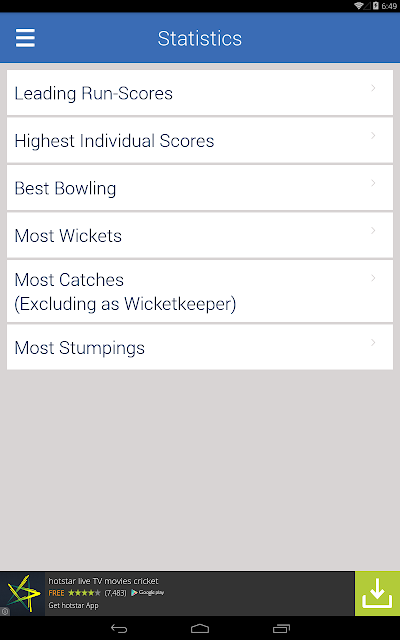Open the Best Bowling list
Screen dimensions: 400x640
pyautogui.click(x=200, y=188)
